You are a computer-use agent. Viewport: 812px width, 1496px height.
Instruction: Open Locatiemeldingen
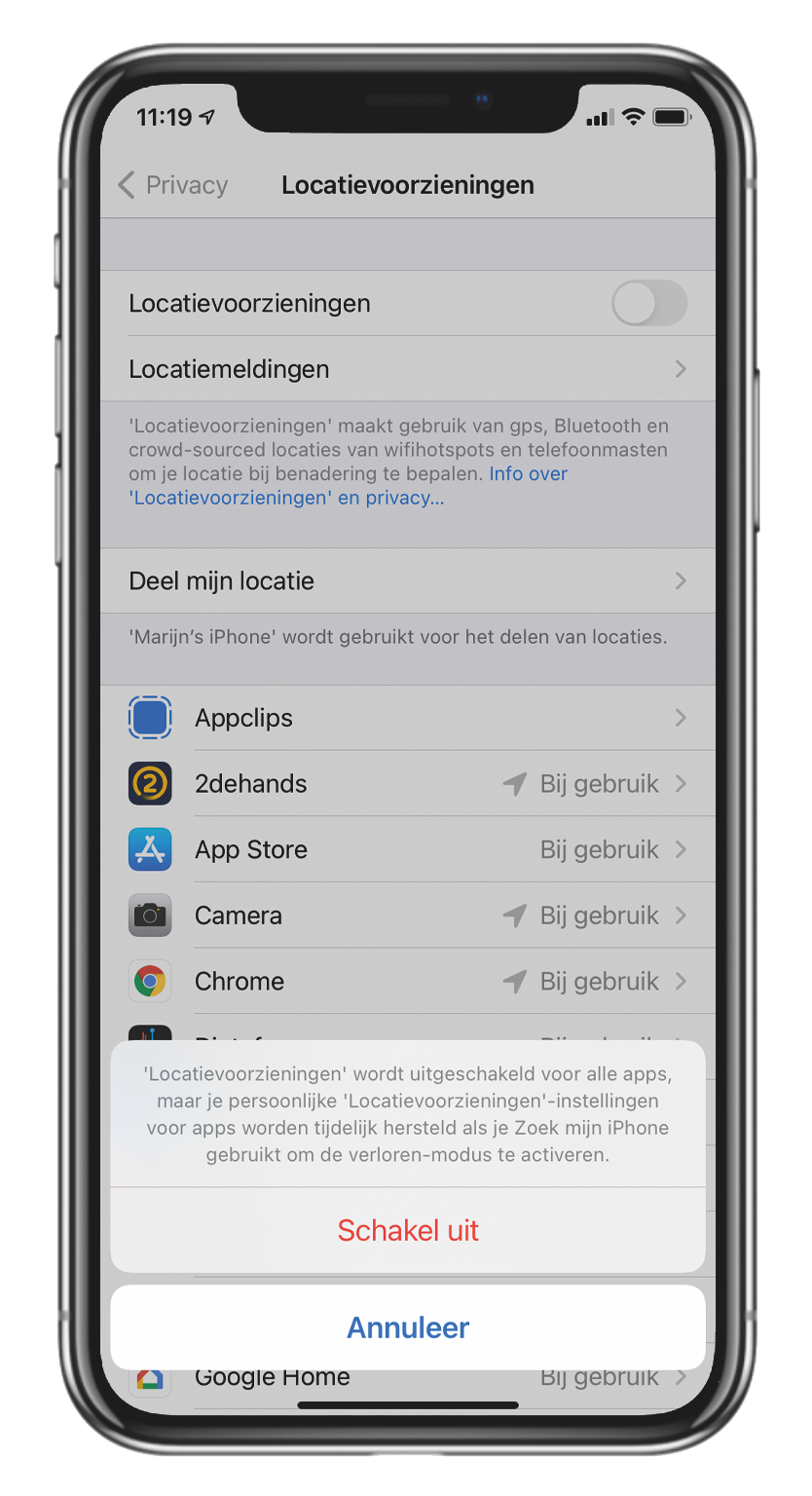(408, 369)
